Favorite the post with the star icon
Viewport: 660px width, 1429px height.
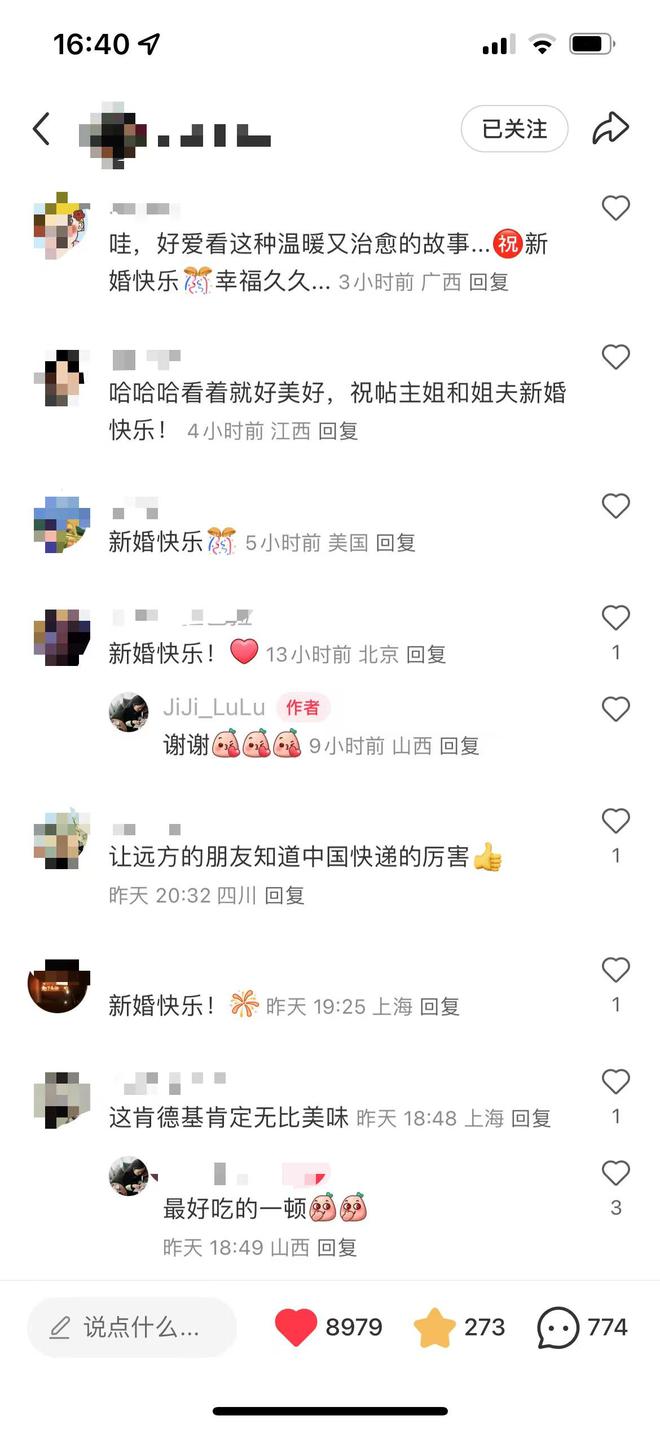434,1327
